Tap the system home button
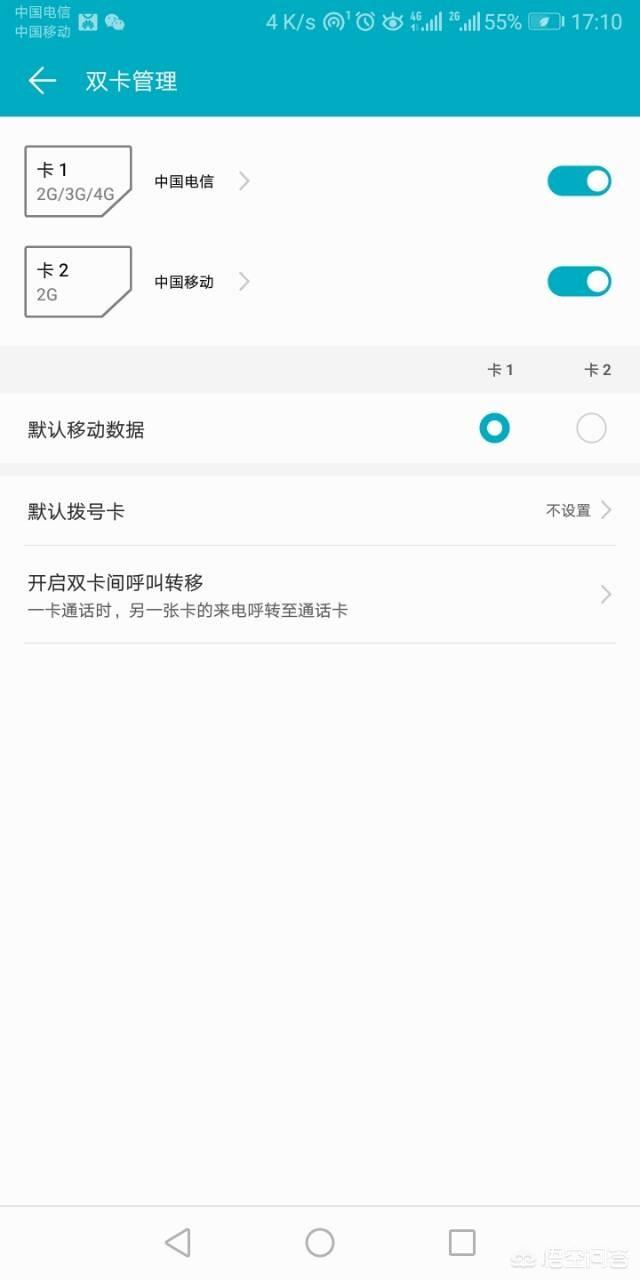The height and width of the screenshot is (1280, 640). pos(320,1242)
